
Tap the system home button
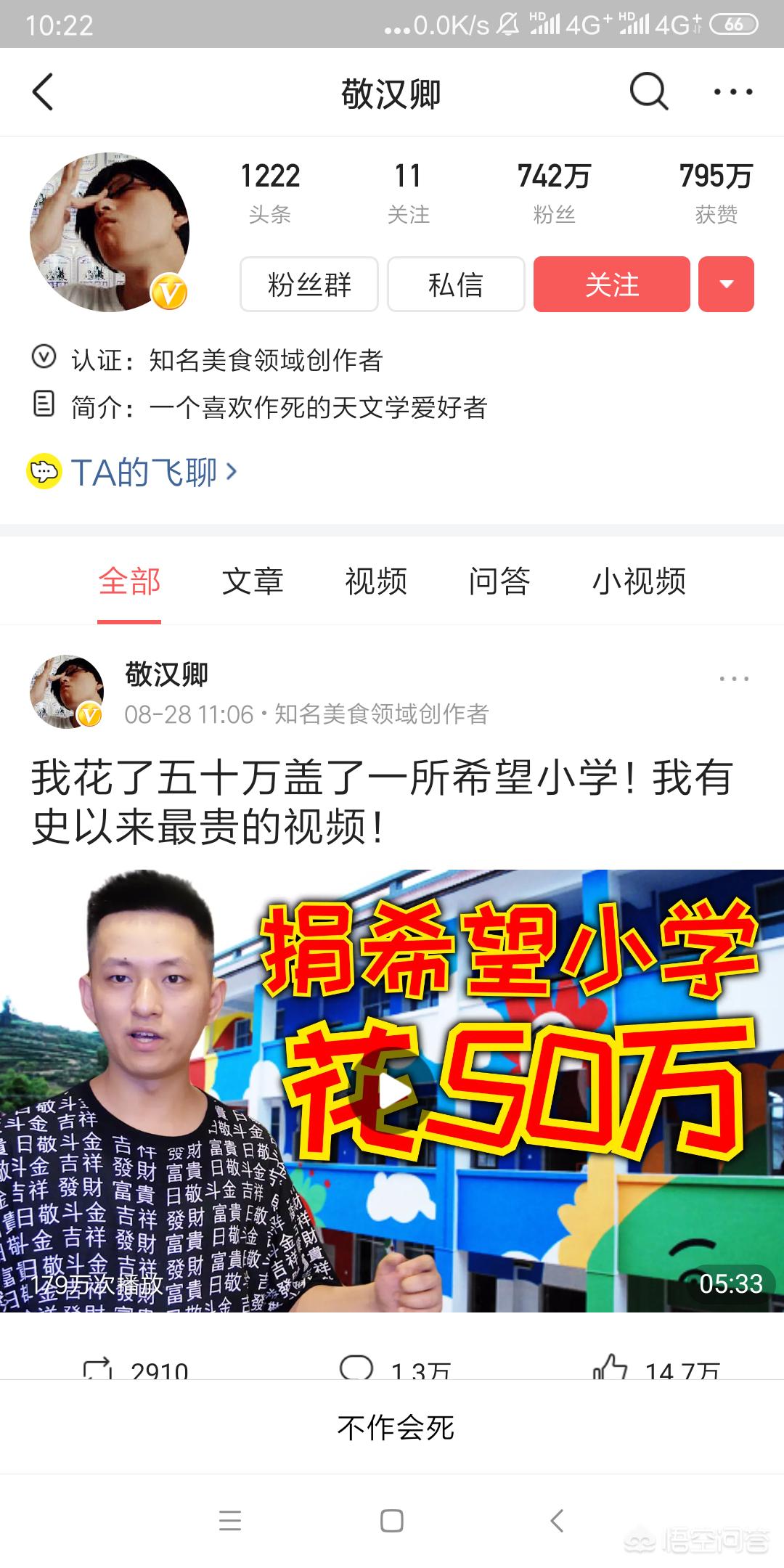(392, 1520)
